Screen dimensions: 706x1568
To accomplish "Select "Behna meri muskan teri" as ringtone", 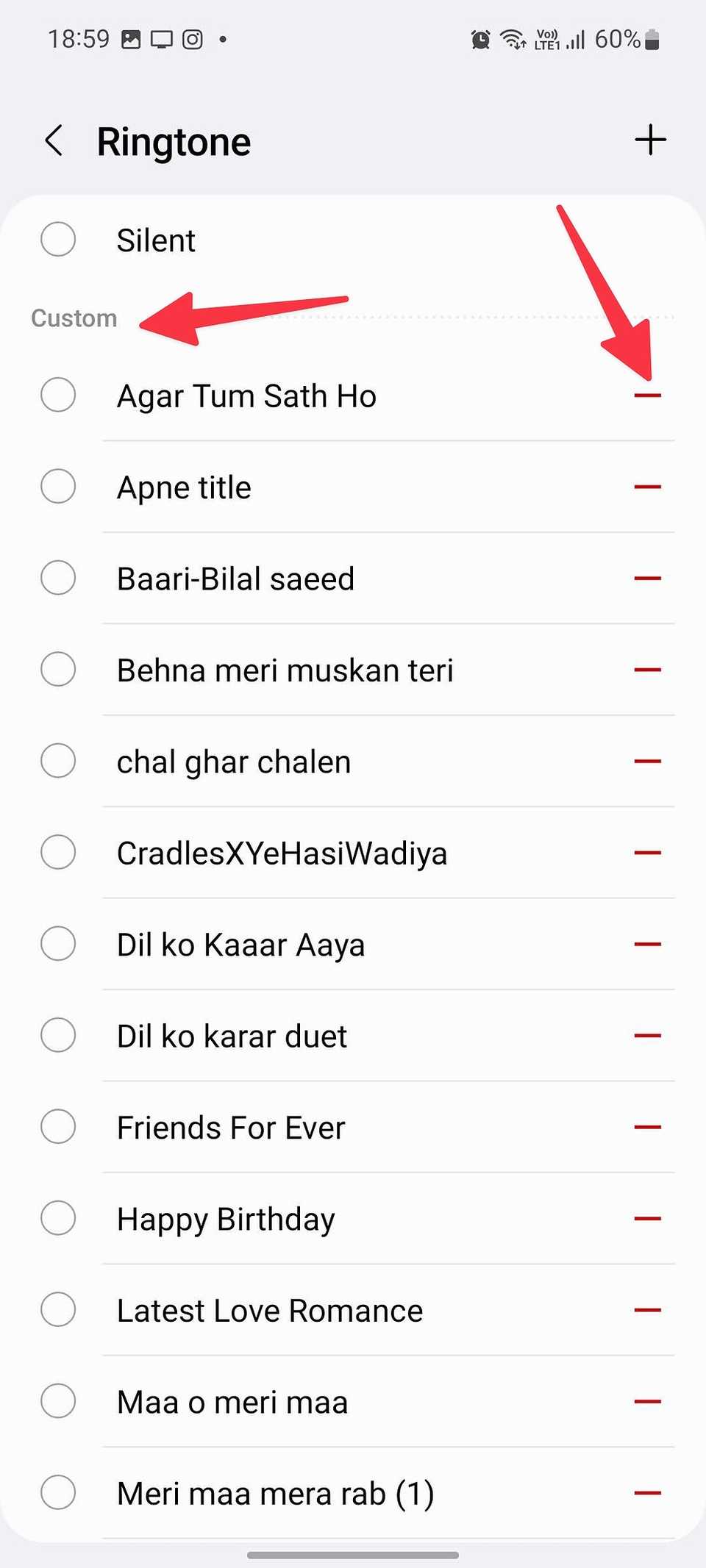I will (x=58, y=669).
